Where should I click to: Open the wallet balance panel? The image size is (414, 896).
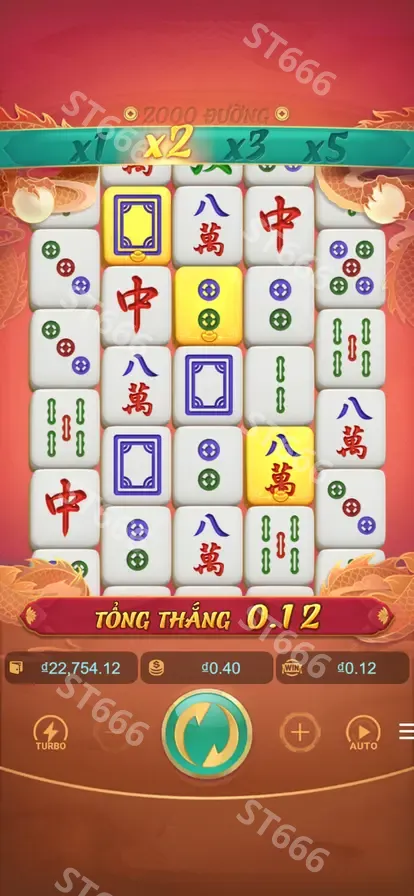pyautogui.click(x=71, y=668)
